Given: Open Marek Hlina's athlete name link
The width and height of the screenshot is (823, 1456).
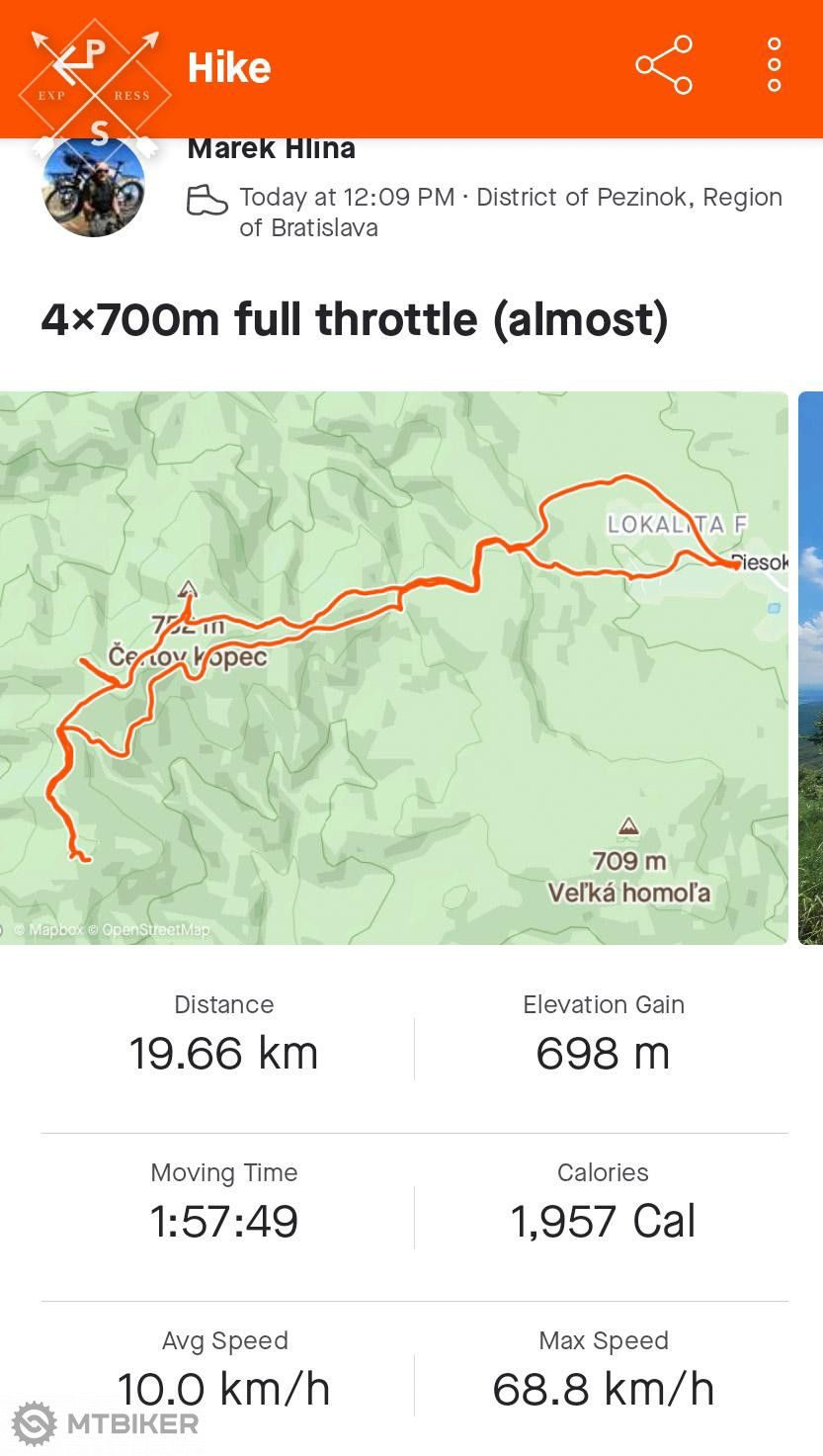Looking at the screenshot, I should point(272,149).
